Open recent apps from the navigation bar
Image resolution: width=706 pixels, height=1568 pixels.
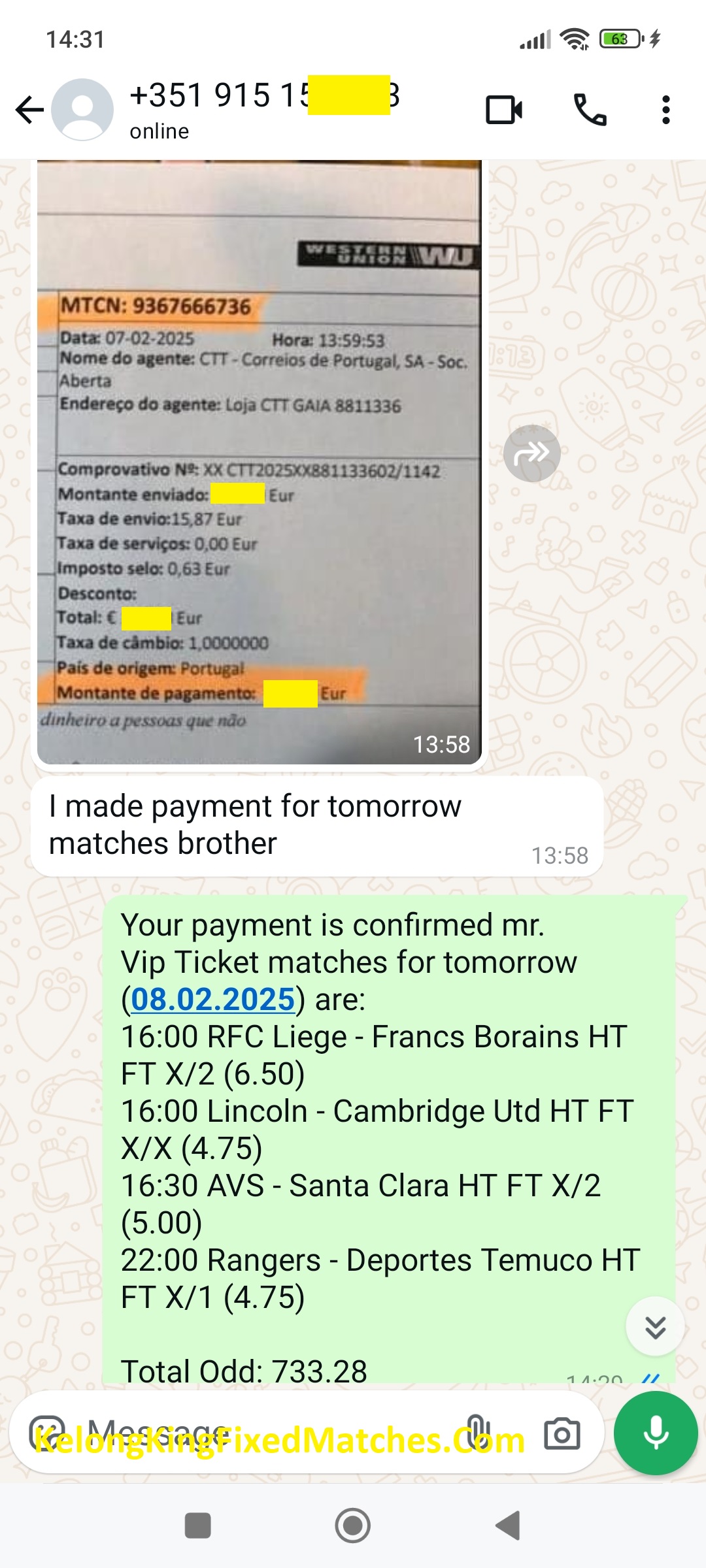[x=197, y=1526]
